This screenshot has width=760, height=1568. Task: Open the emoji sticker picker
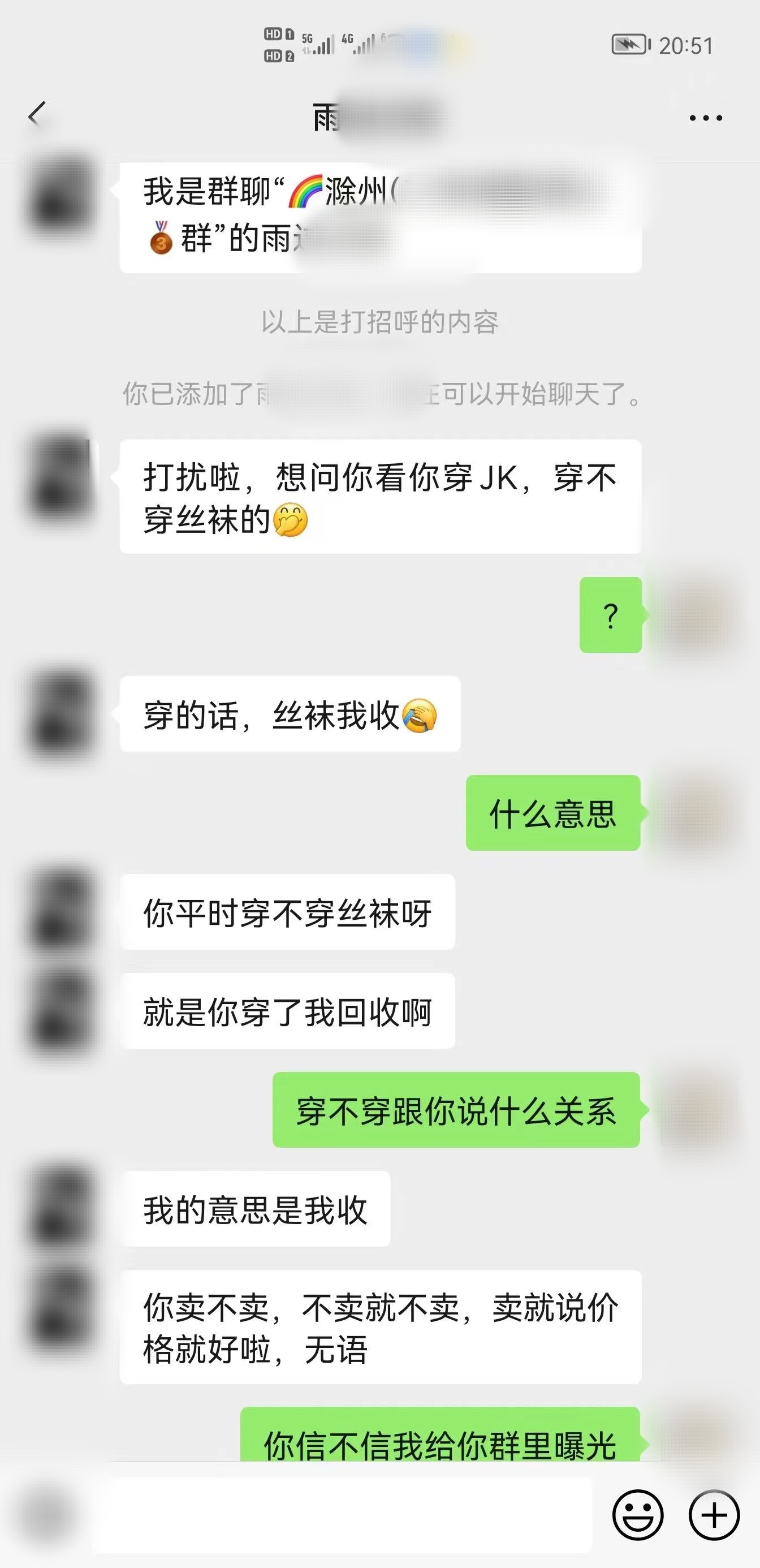coord(637,1515)
